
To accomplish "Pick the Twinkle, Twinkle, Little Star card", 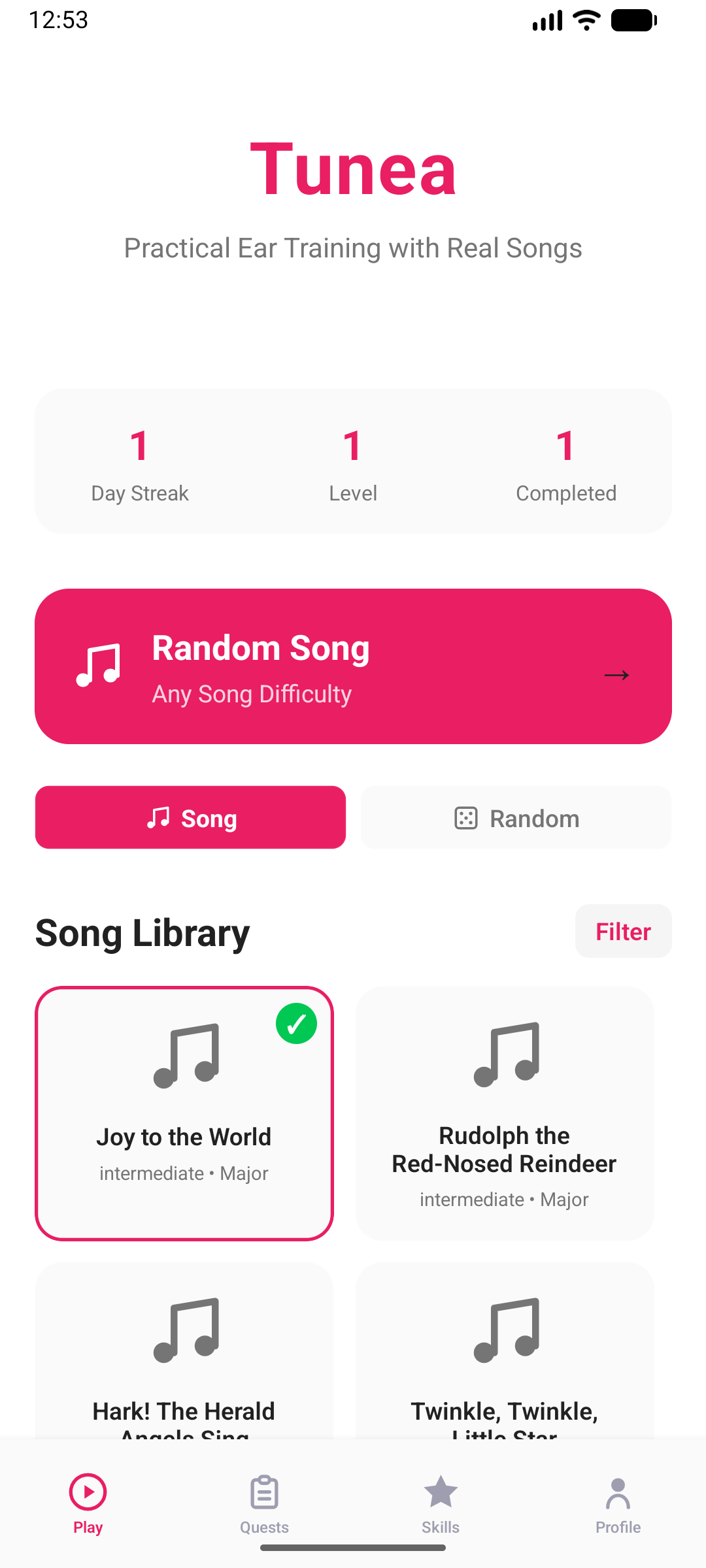I will pyautogui.click(x=505, y=1352).
